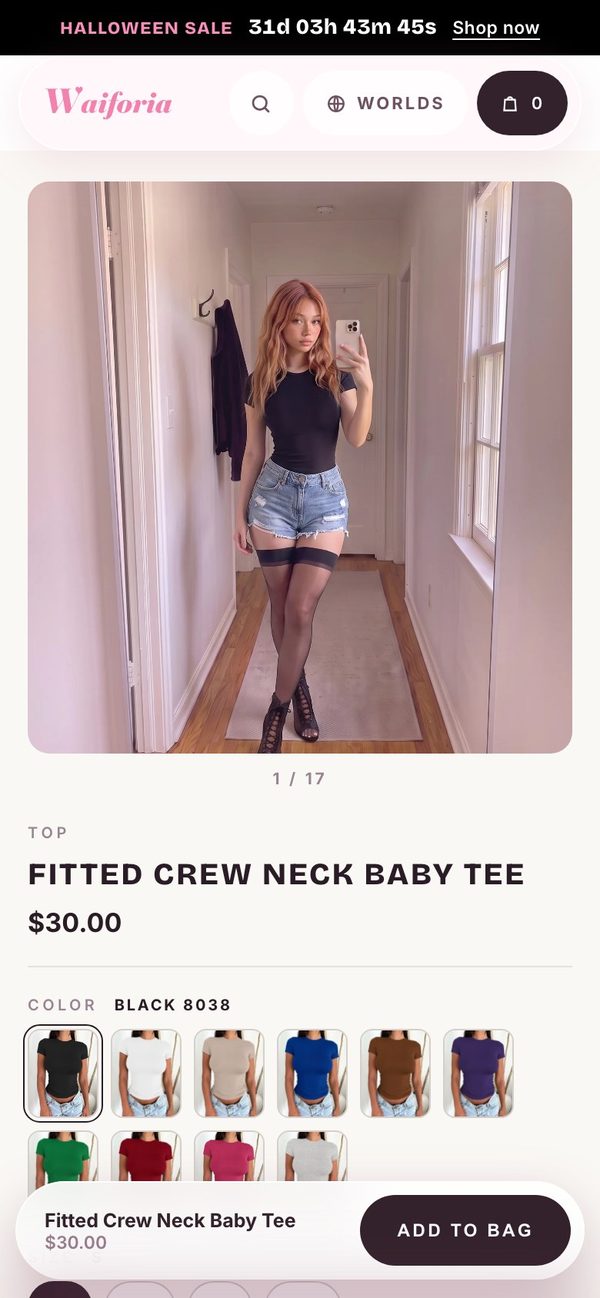This screenshot has height=1298, width=600.
Task: Open the shopping bag
Action: (522, 103)
